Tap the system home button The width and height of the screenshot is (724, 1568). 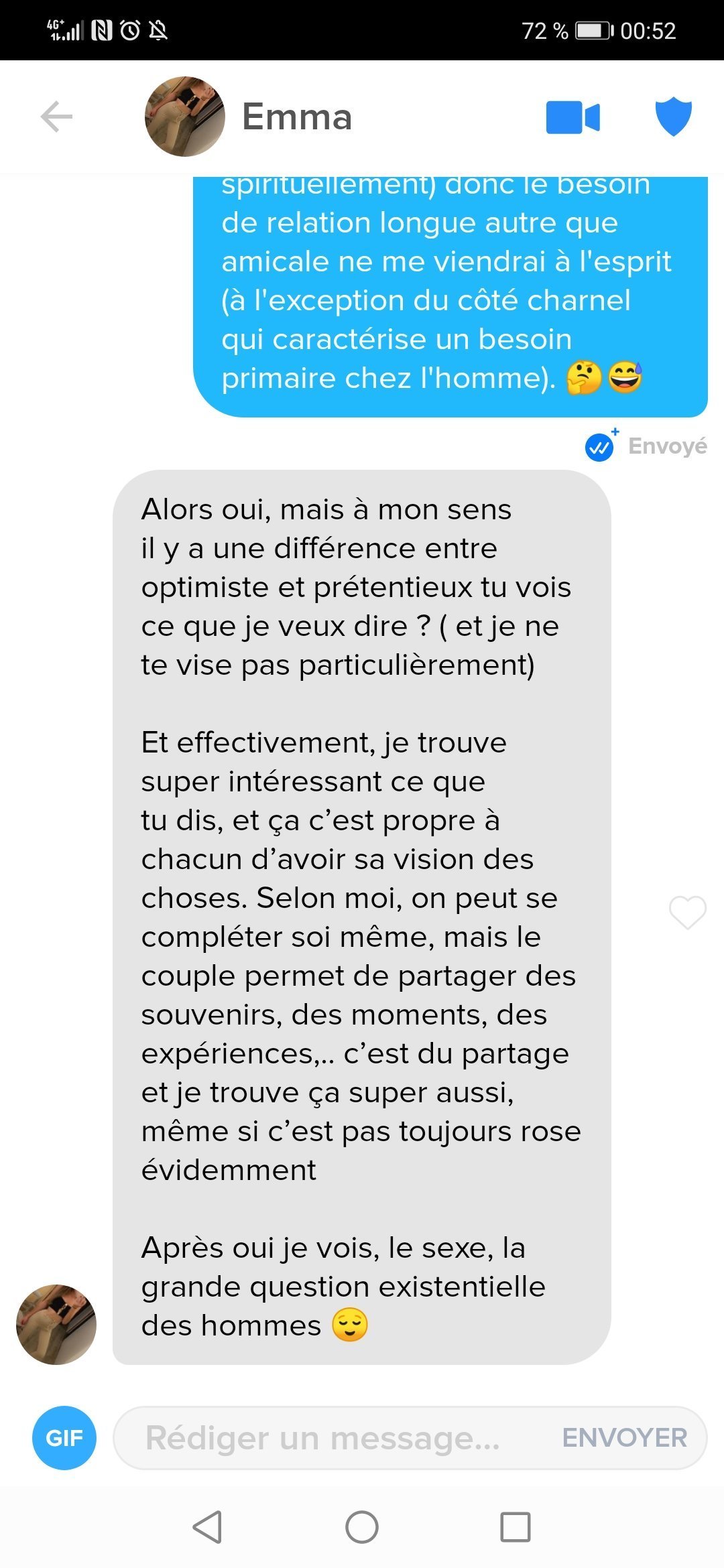coord(362,1527)
